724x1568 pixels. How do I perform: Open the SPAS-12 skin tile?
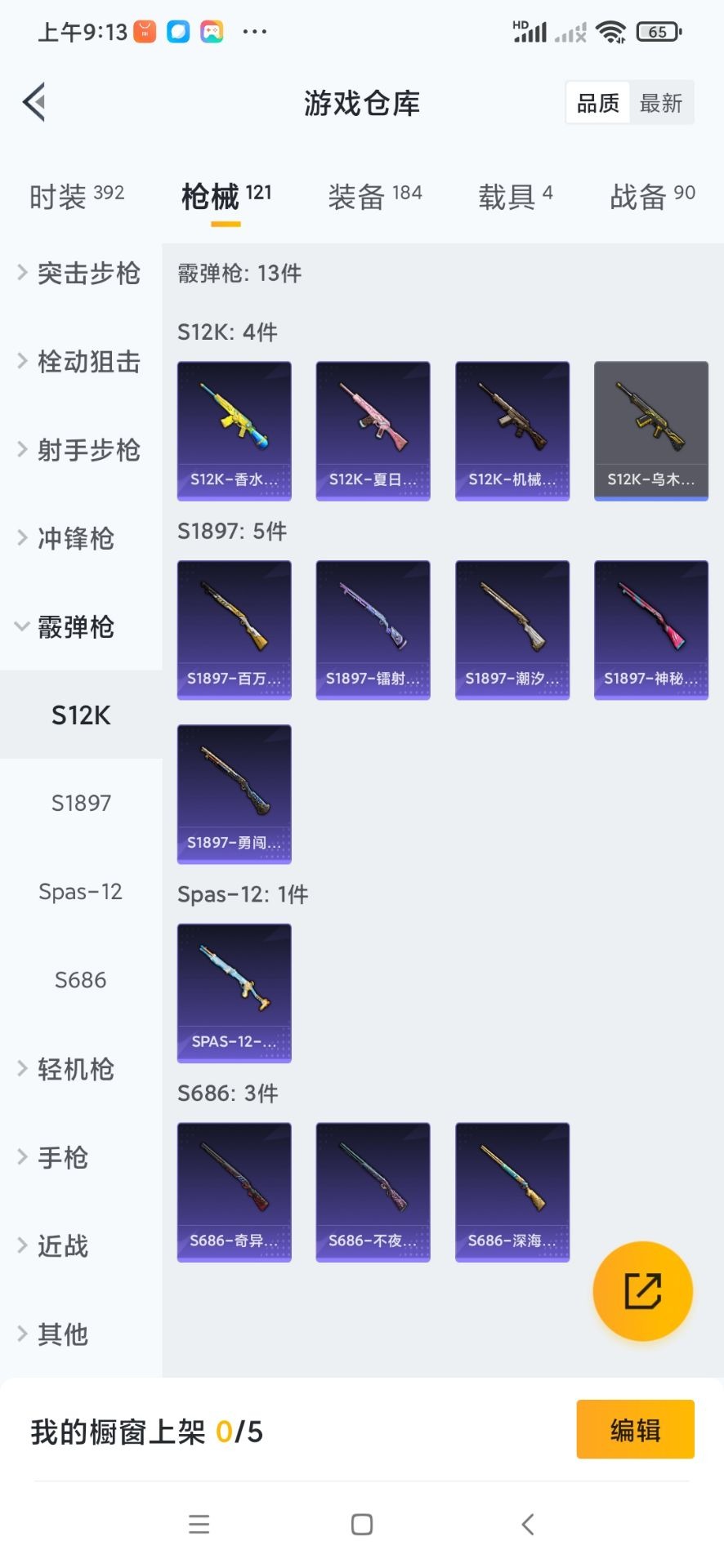(x=234, y=992)
